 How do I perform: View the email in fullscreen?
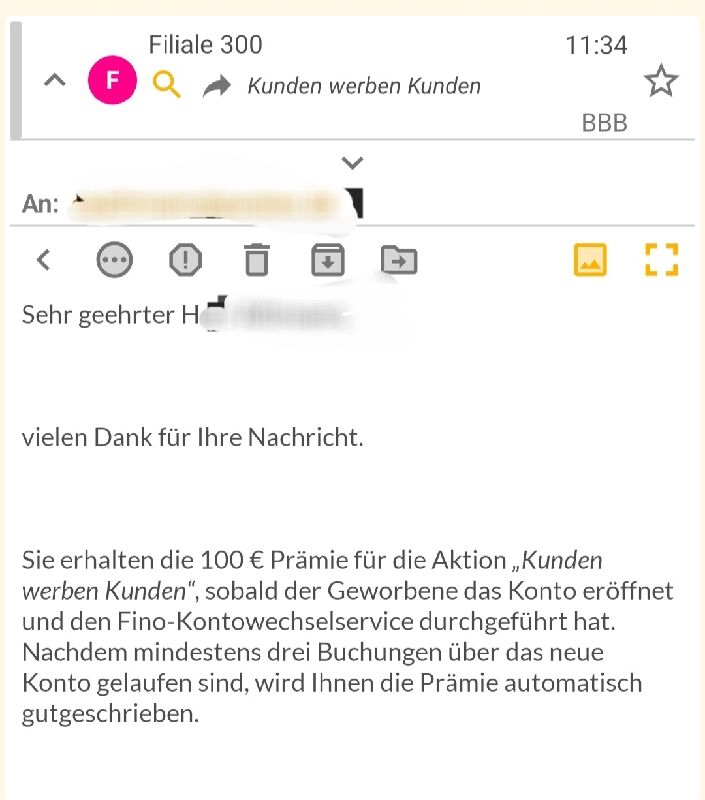(x=661, y=260)
